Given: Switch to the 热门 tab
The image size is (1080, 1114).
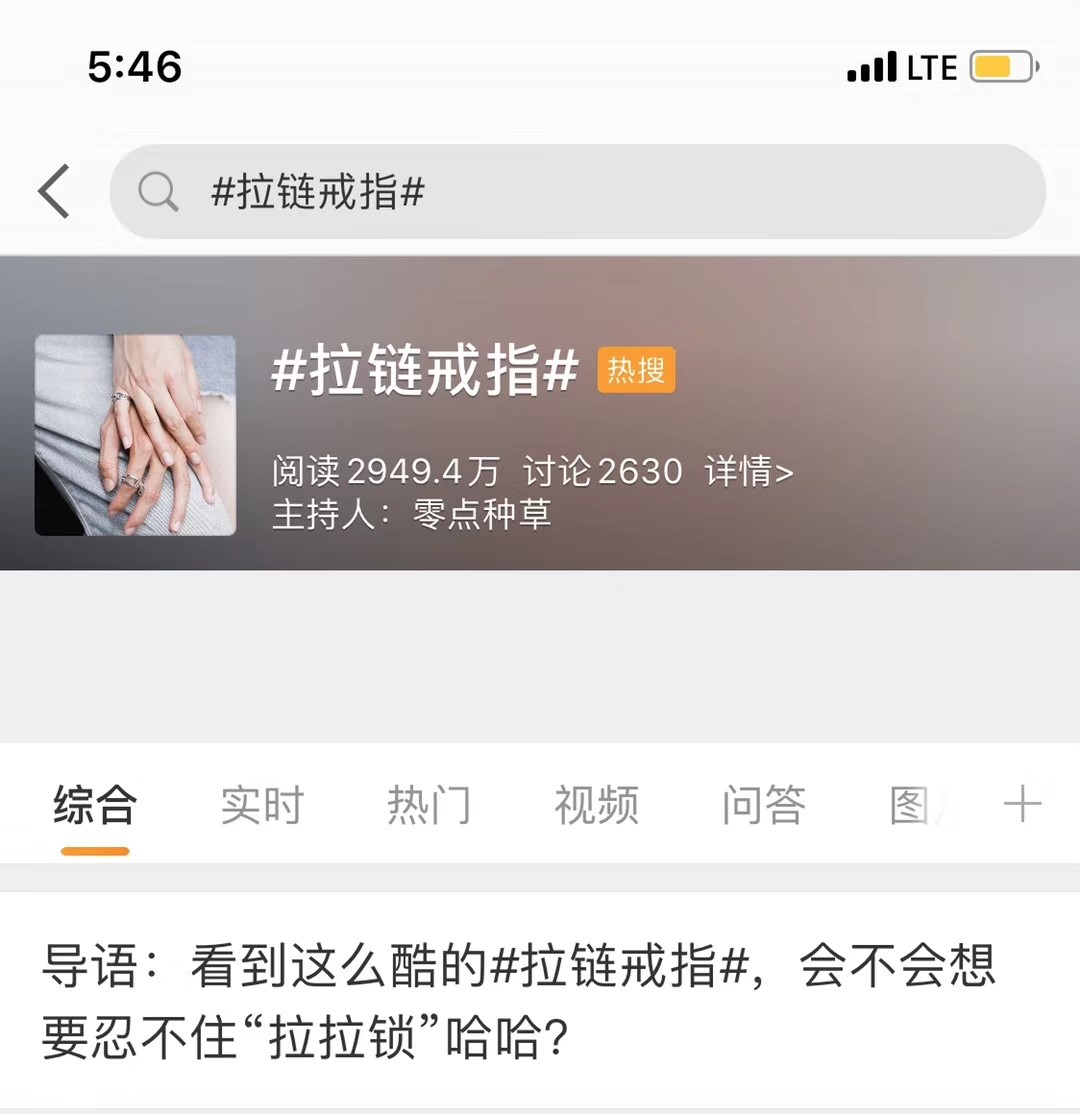Looking at the screenshot, I should pyautogui.click(x=428, y=805).
